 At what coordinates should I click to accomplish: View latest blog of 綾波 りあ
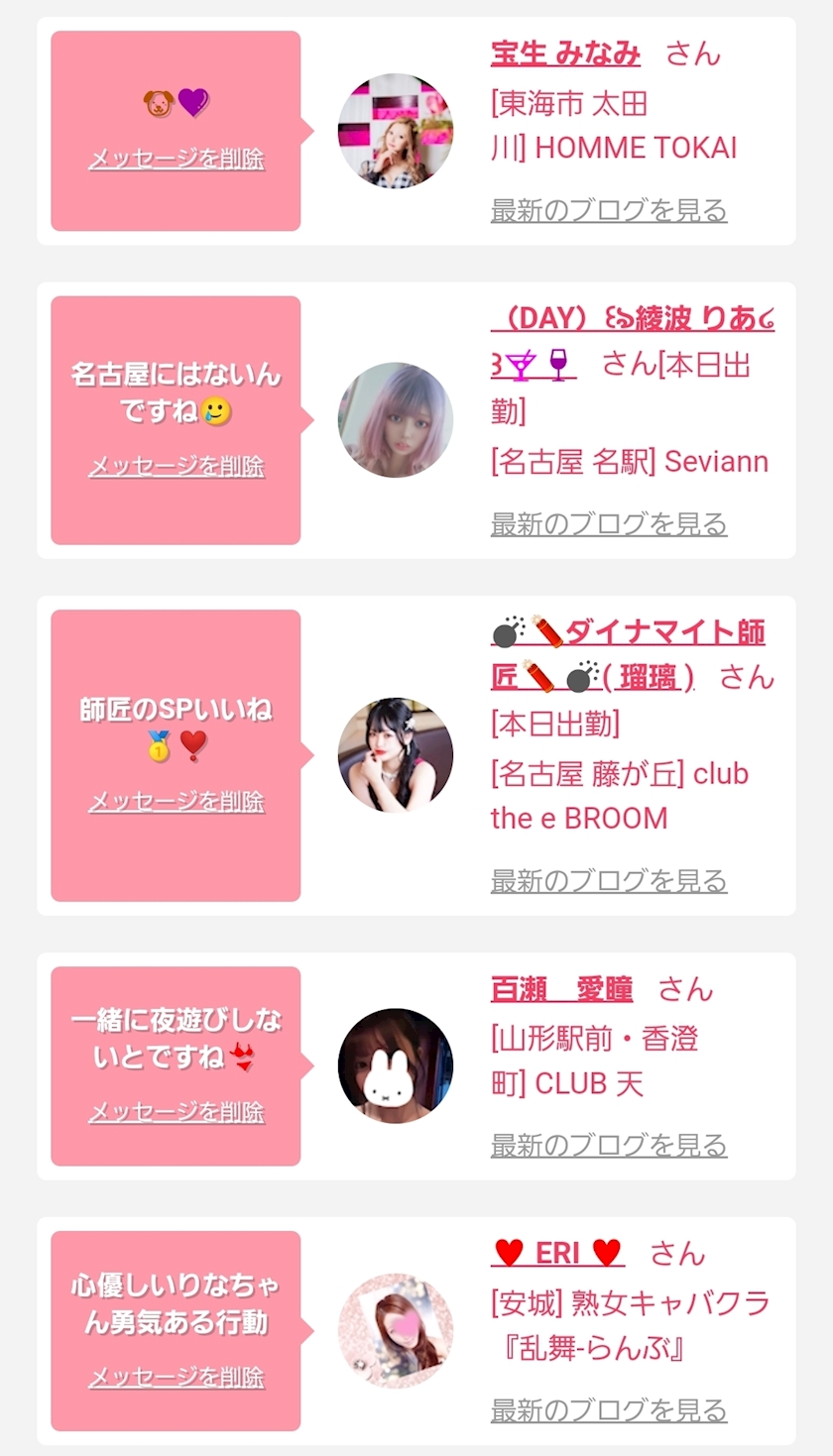pyautogui.click(x=609, y=523)
